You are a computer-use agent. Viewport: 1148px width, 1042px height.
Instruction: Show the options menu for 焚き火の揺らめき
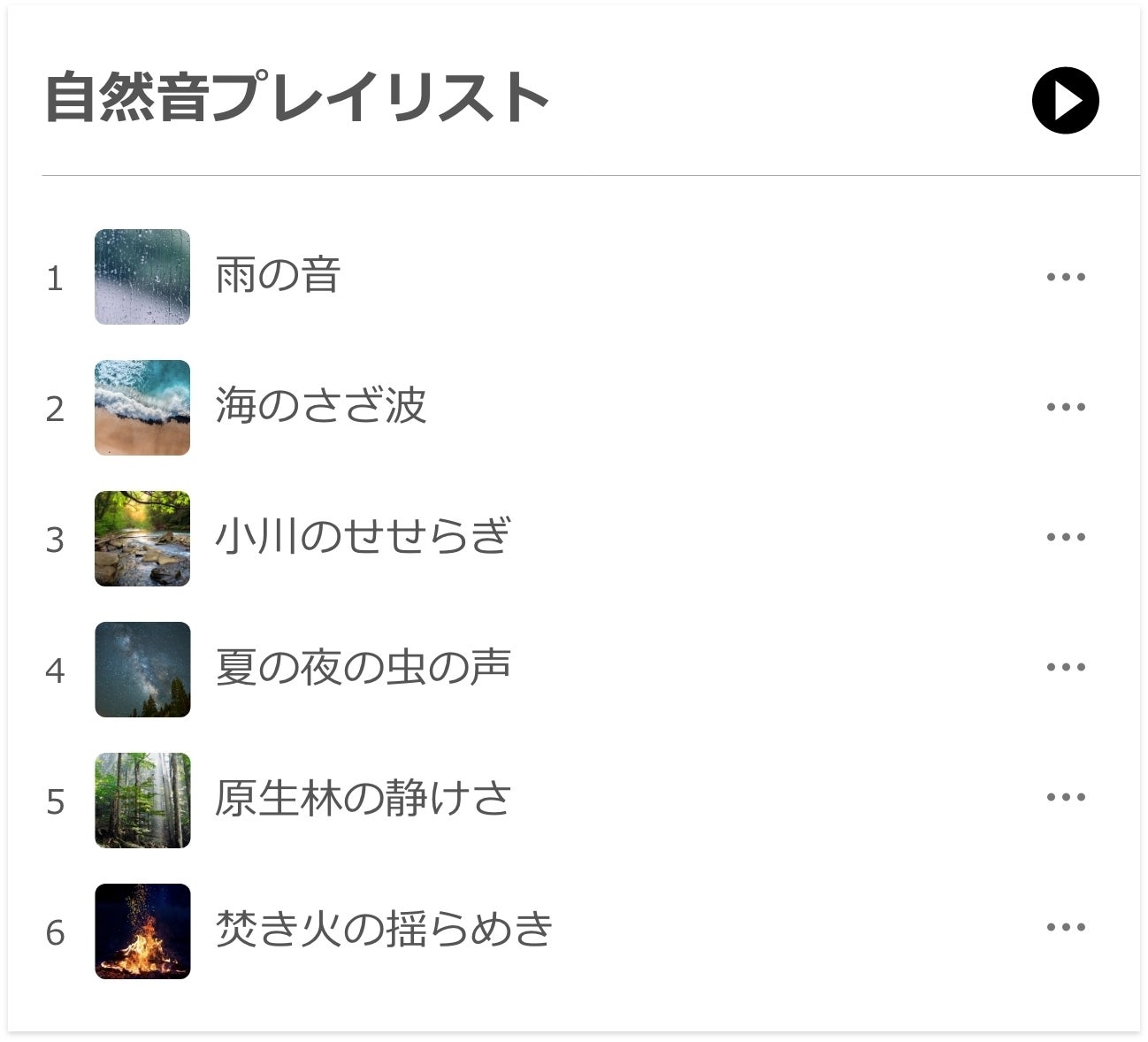[x=1065, y=927]
